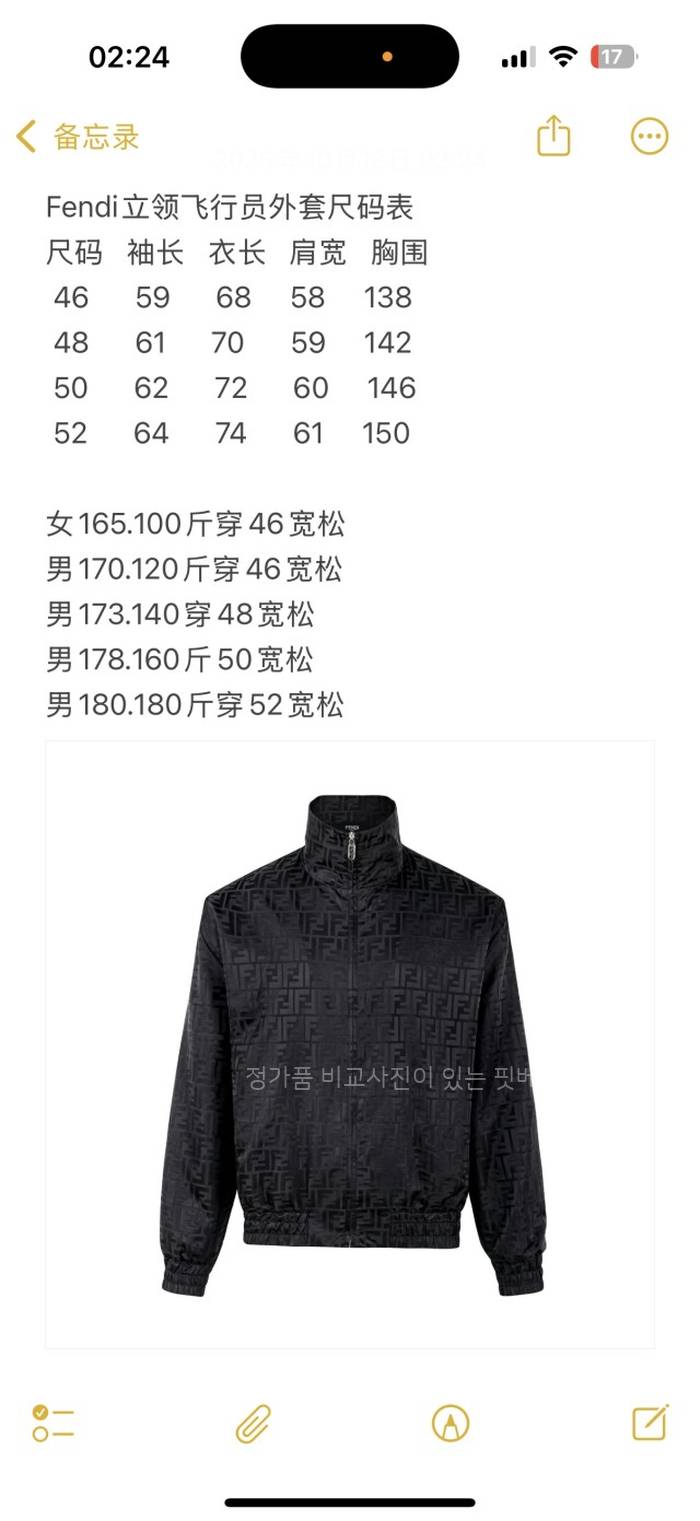Open the more options menu
The height and width of the screenshot is (1521, 700).
pos(649,136)
